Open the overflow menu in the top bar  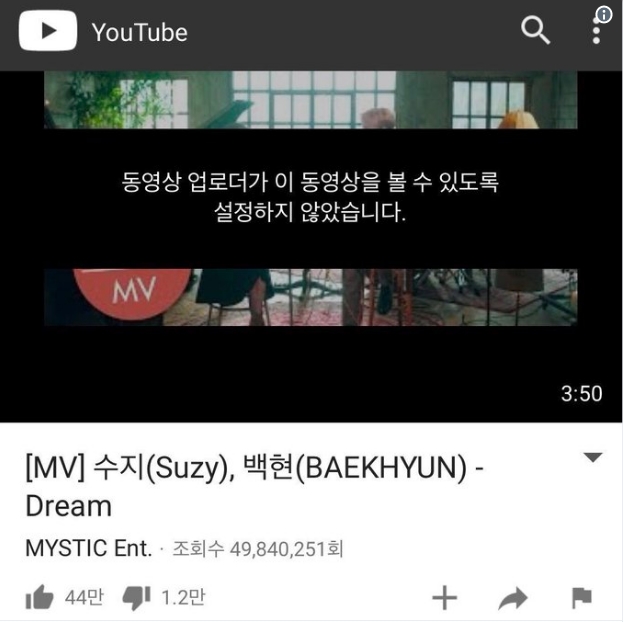click(x=596, y=30)
